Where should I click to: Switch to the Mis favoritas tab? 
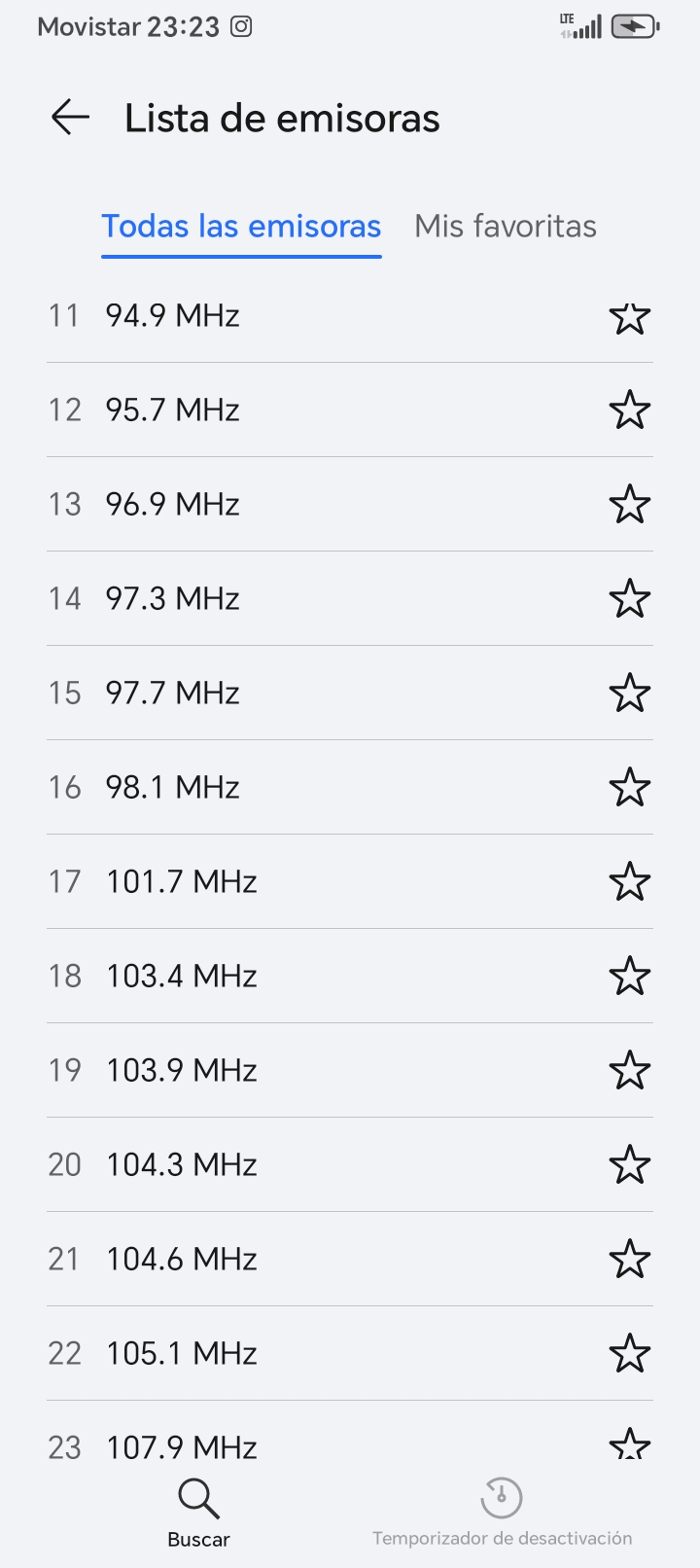click(505, 227)
